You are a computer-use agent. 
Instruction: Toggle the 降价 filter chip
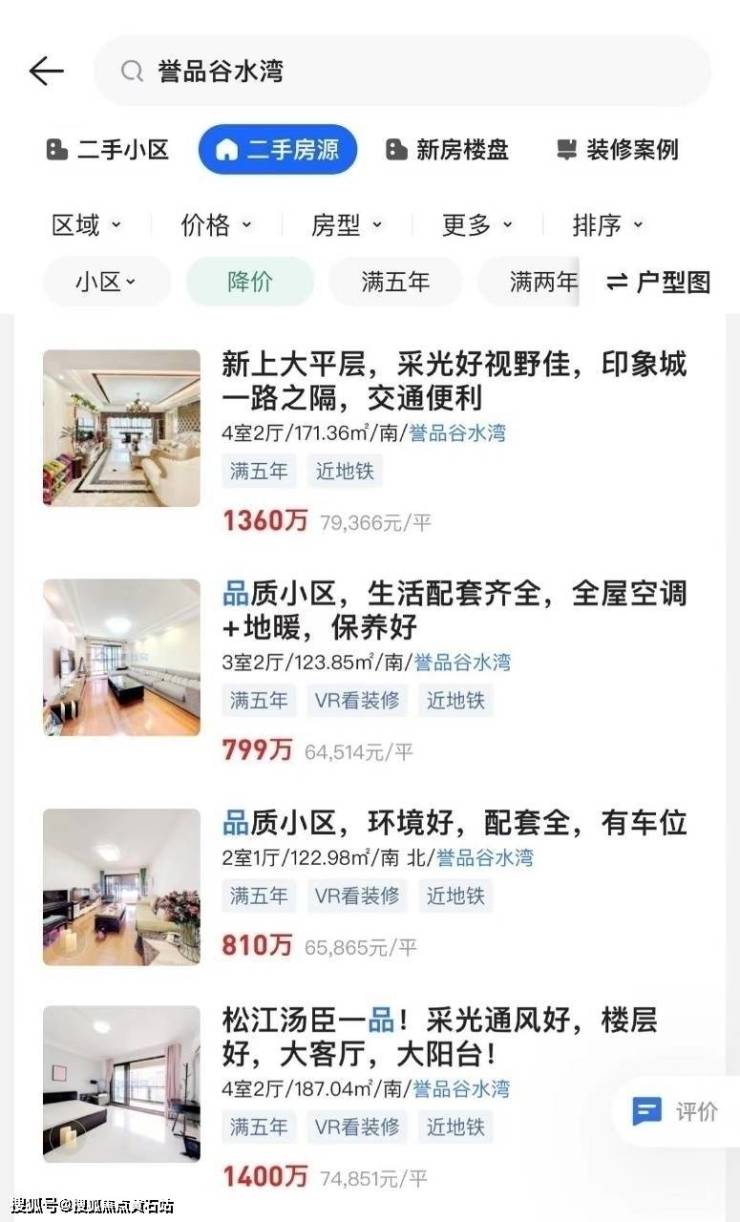(250, 282)
